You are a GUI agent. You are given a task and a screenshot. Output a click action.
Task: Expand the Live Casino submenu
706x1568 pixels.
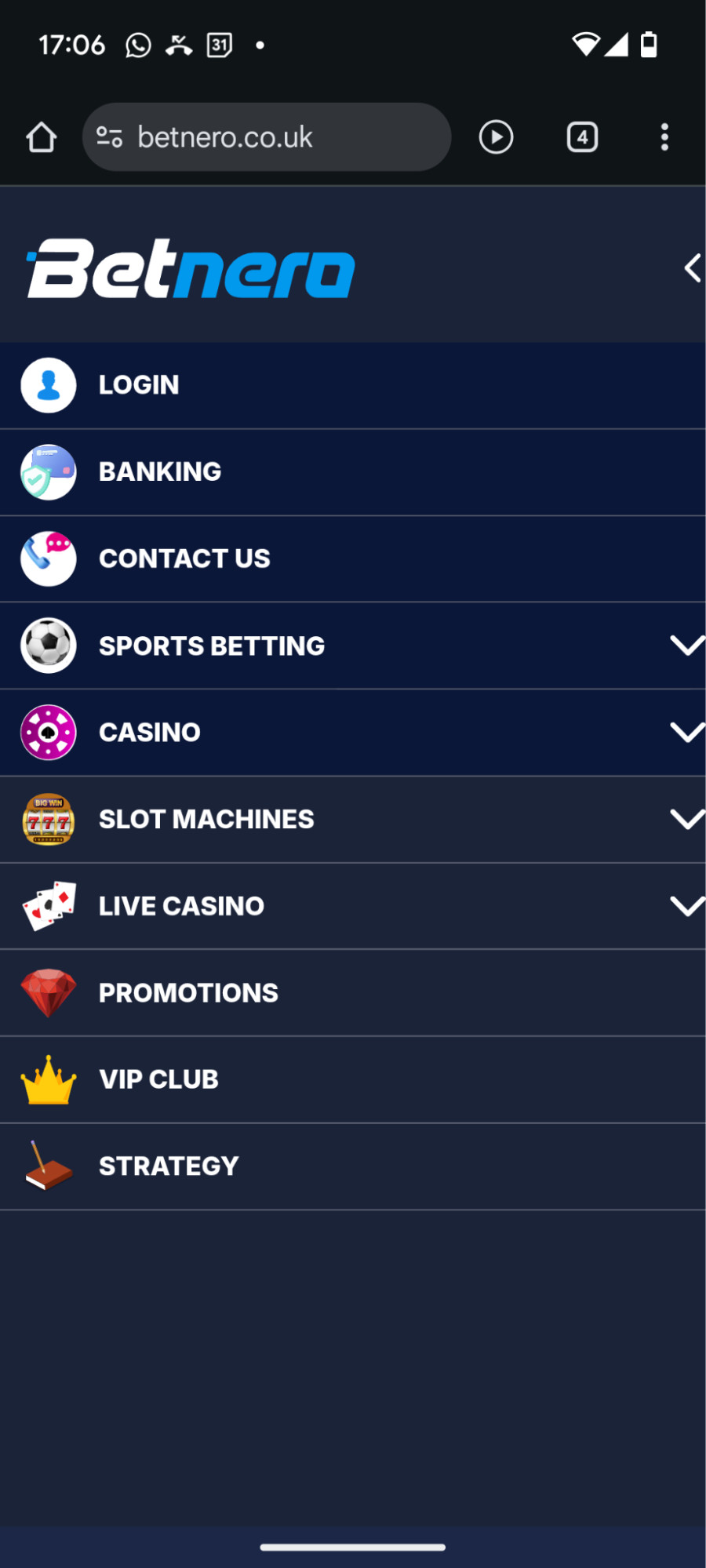click(x=686, y=906)
